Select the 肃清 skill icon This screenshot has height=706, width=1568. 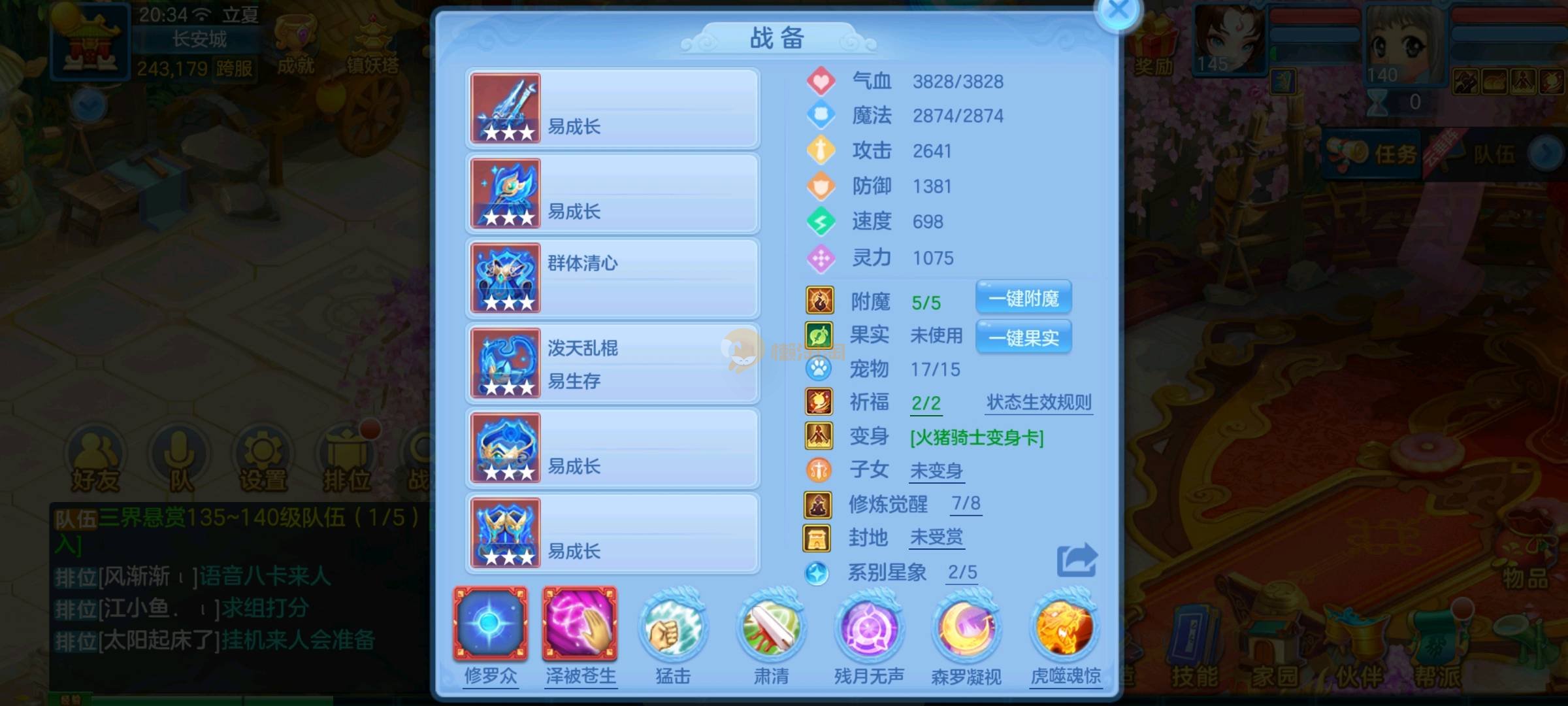point(771,629)
